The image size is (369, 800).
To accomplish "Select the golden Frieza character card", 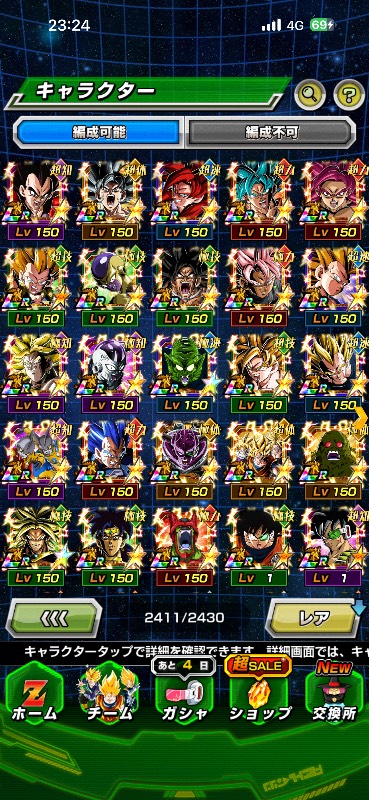I will (x=110, y=287).
